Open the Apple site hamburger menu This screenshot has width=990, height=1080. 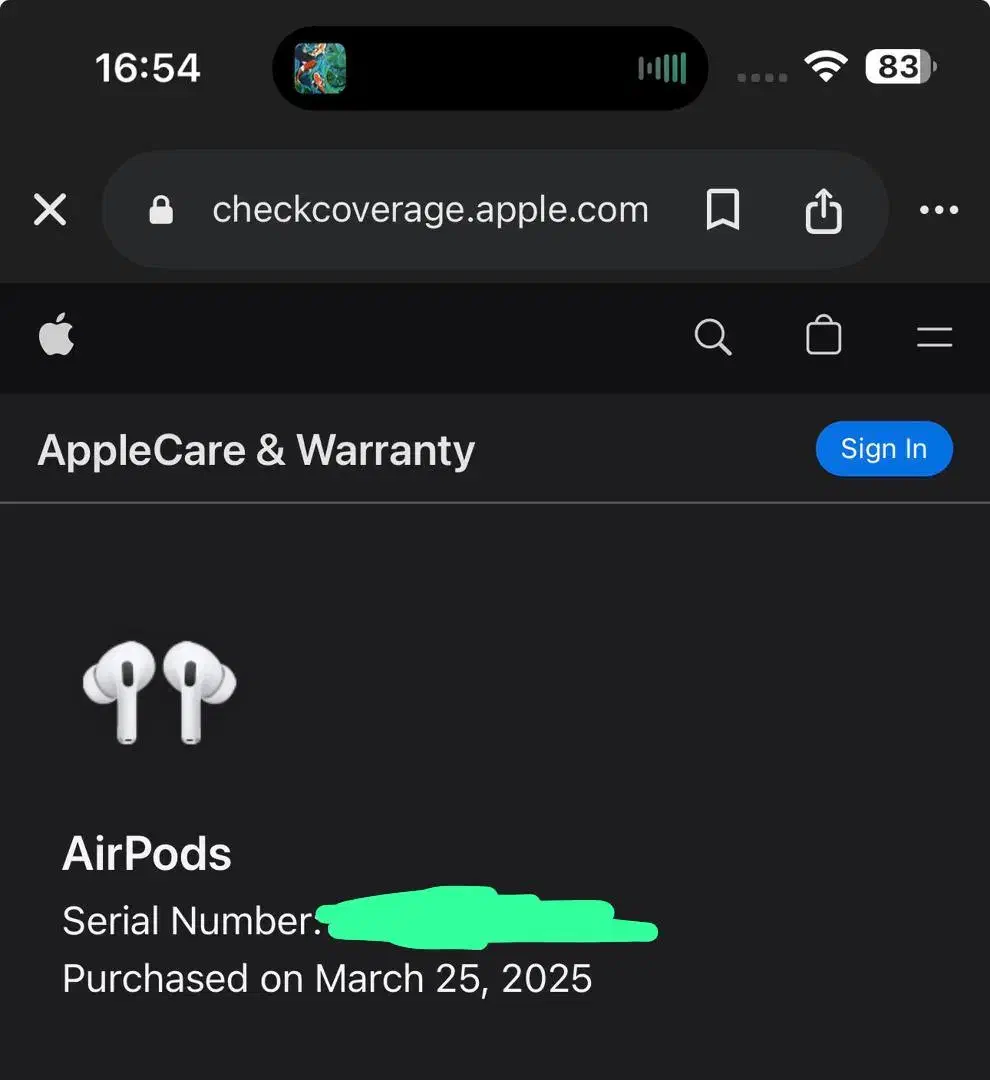pos(934,338)
